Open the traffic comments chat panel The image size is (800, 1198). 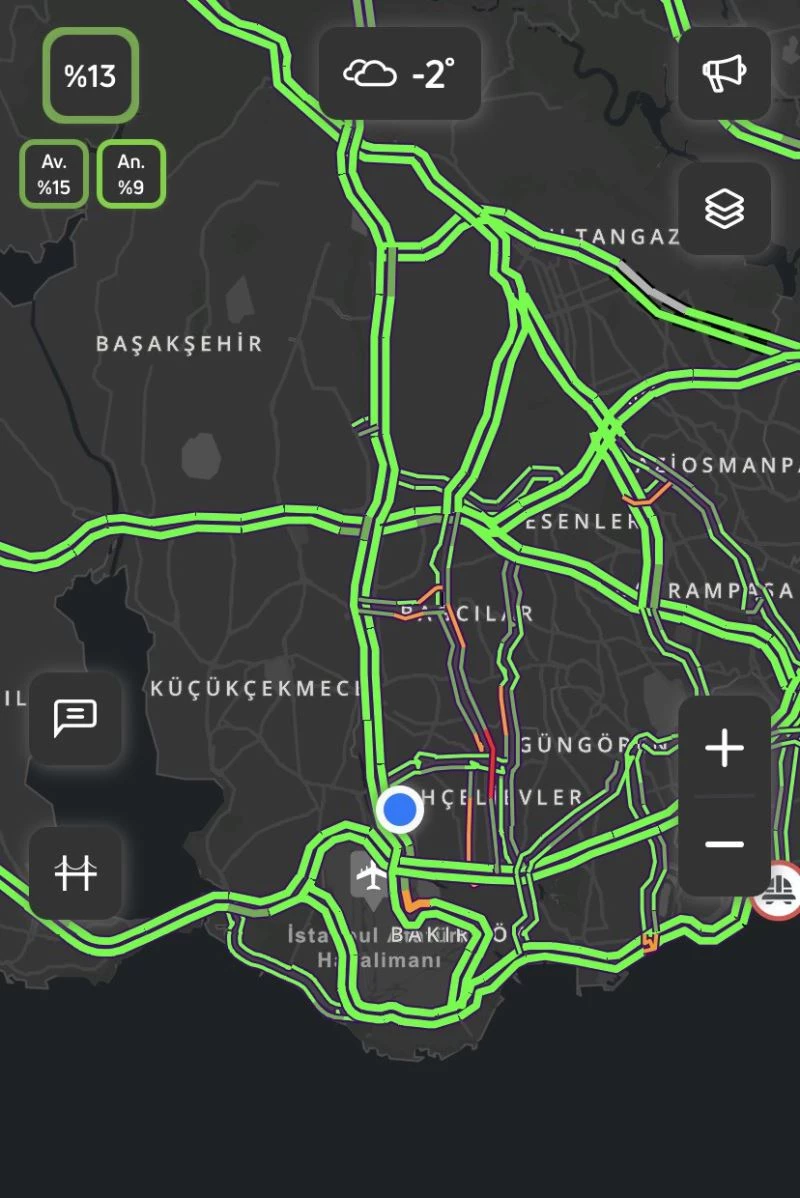tap(76, 718)
